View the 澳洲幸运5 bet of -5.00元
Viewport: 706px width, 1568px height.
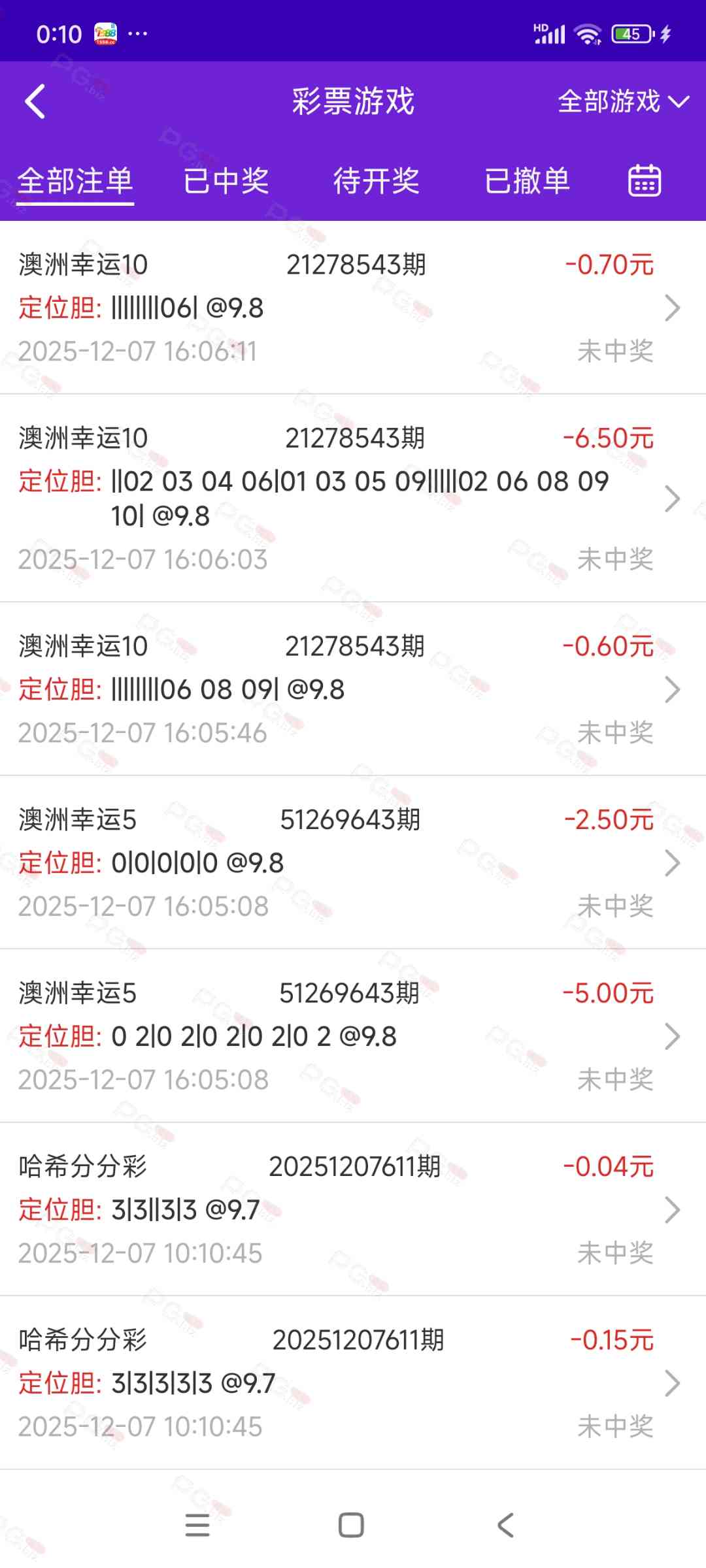point(353,1036)
